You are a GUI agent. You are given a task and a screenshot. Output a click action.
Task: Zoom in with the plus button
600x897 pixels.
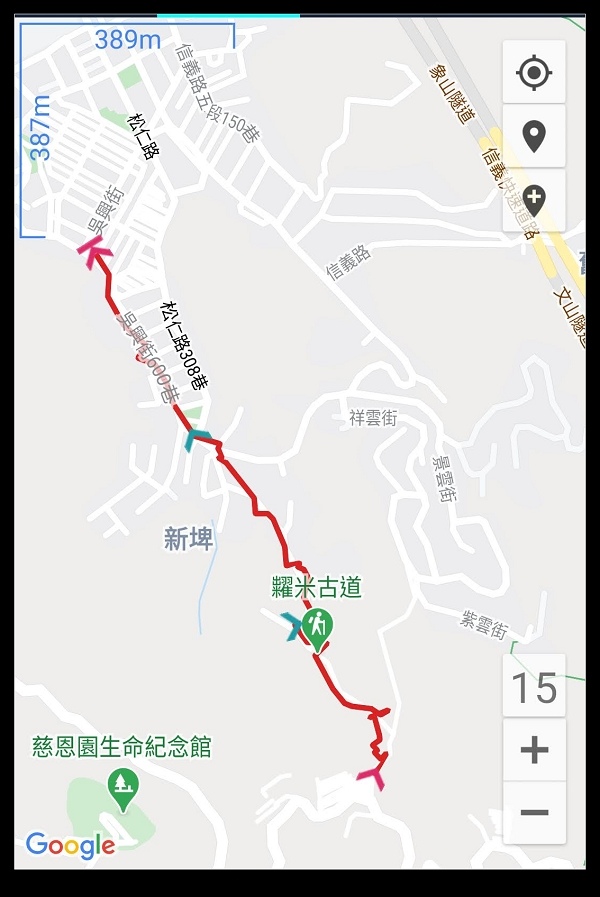pos(534,750)
